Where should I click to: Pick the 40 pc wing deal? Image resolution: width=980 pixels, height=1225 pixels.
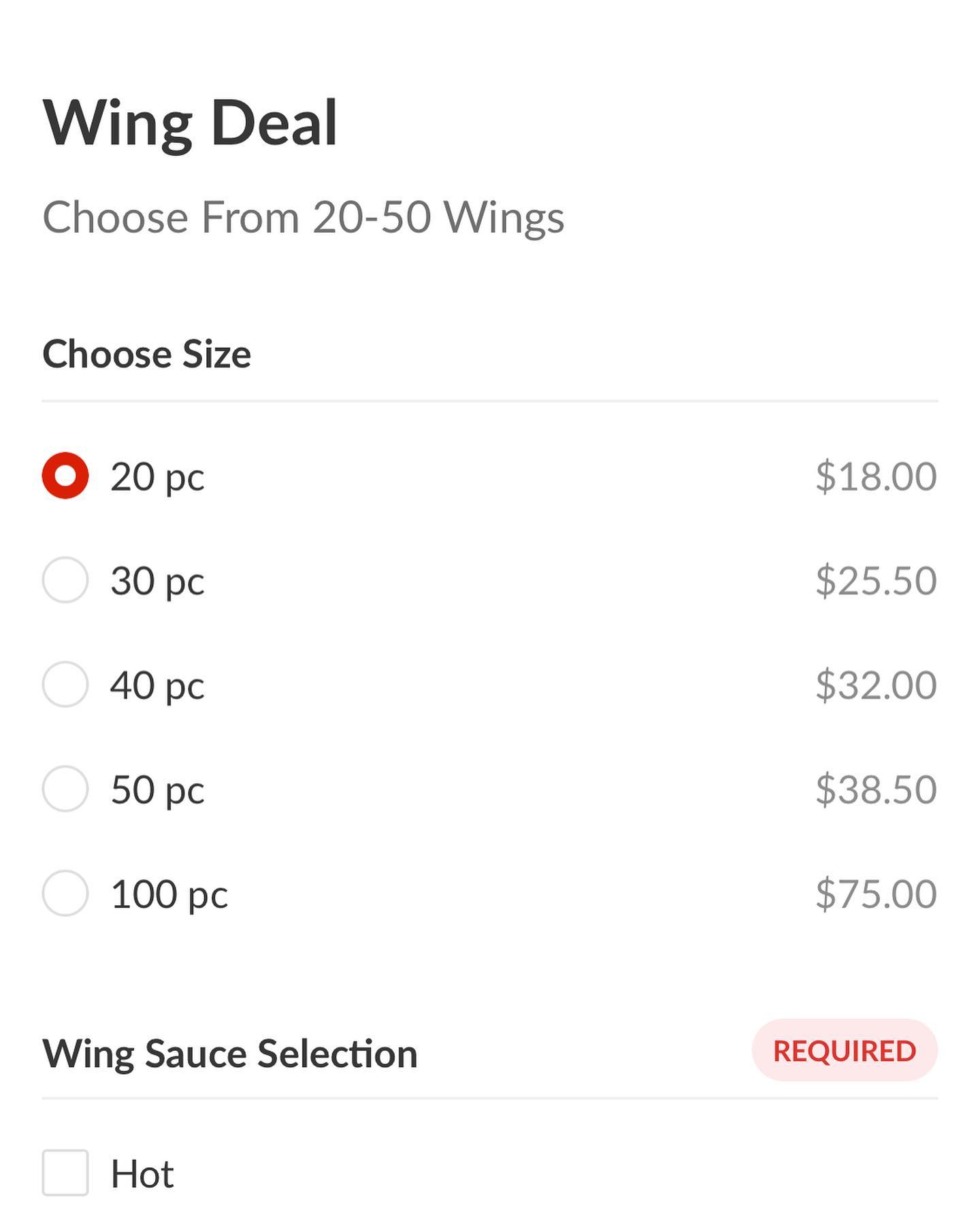pos(65,684)
